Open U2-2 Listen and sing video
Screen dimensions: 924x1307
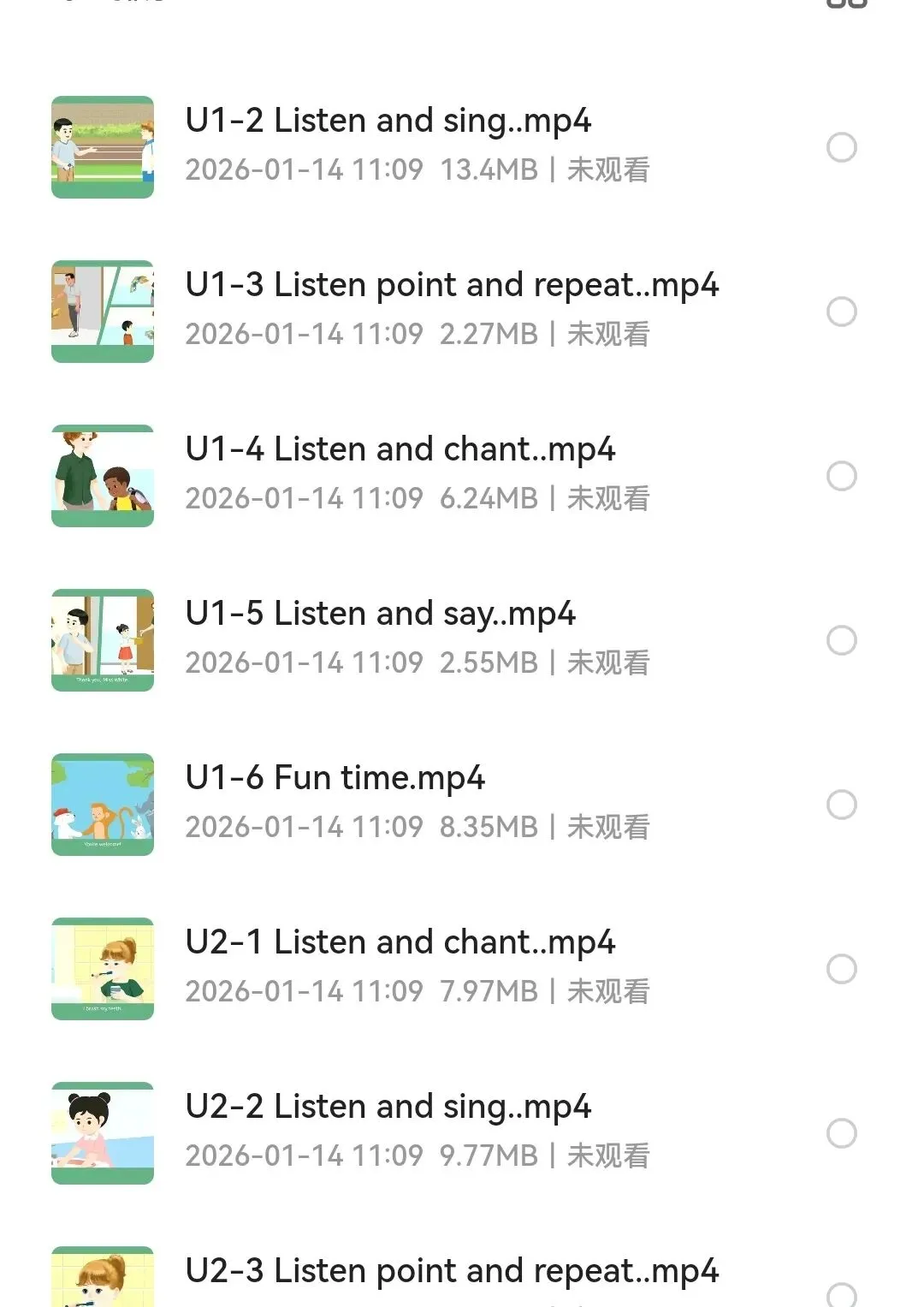pyautogui.click(x=388, y=1108)
